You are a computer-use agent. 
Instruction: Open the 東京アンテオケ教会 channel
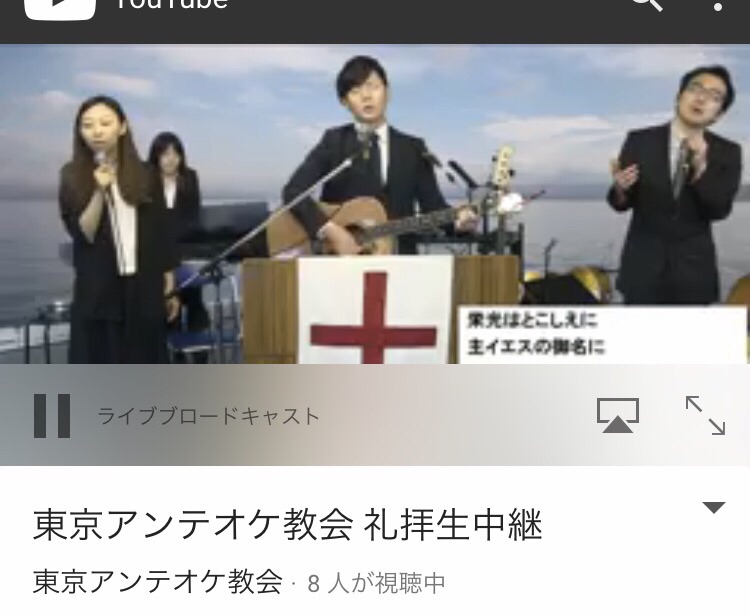pos(158,582)
